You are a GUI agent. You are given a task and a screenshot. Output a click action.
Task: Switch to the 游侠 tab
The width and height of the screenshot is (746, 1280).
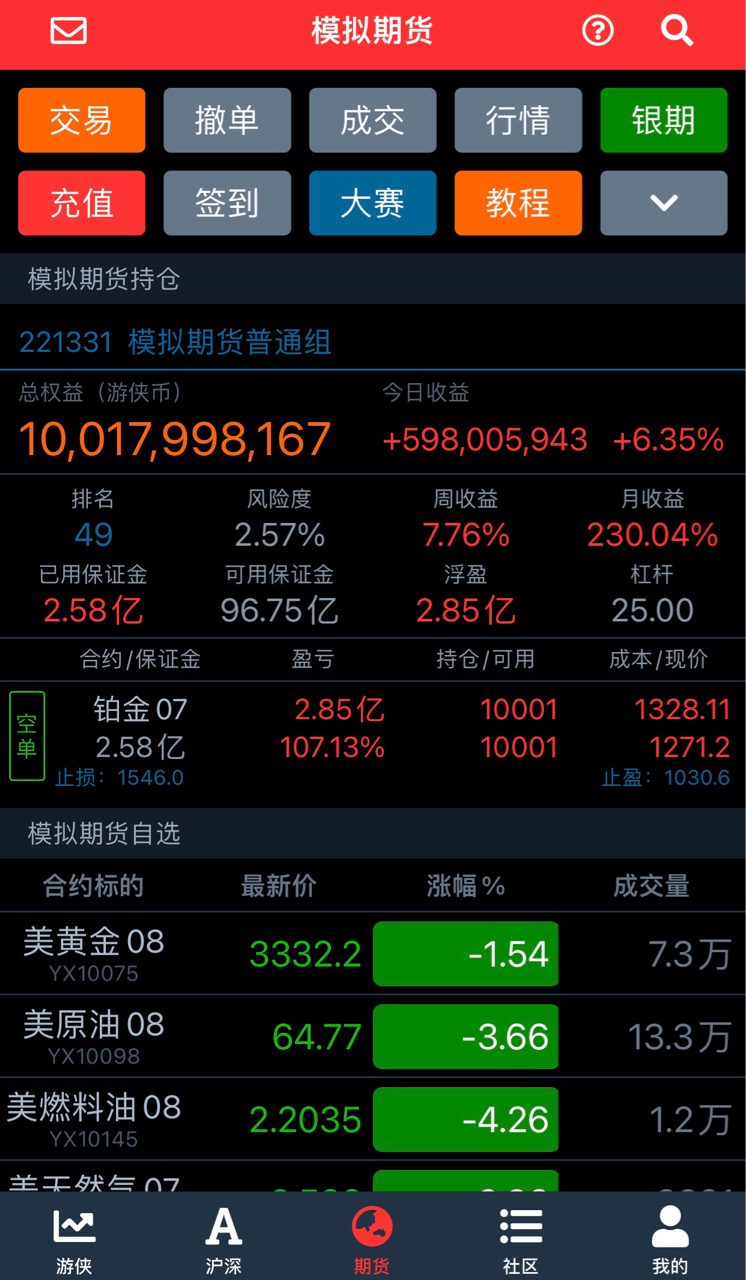pos(74,1240)
